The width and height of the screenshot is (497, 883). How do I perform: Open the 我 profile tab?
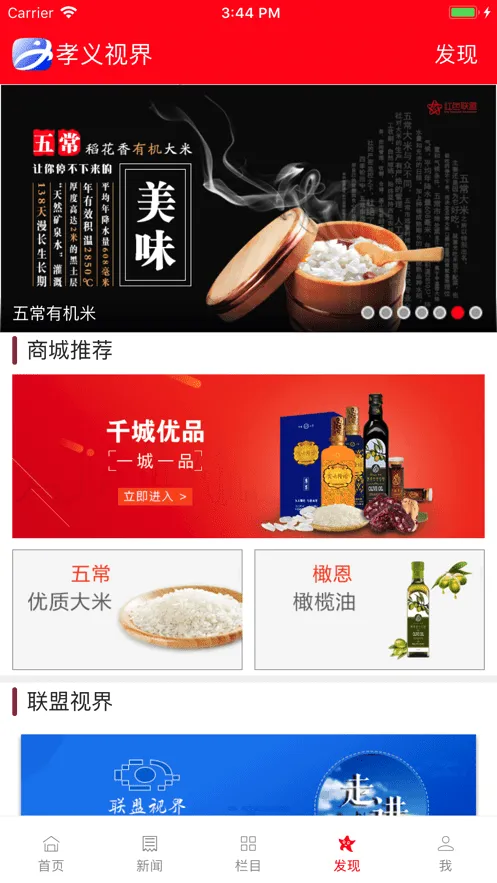445,853
